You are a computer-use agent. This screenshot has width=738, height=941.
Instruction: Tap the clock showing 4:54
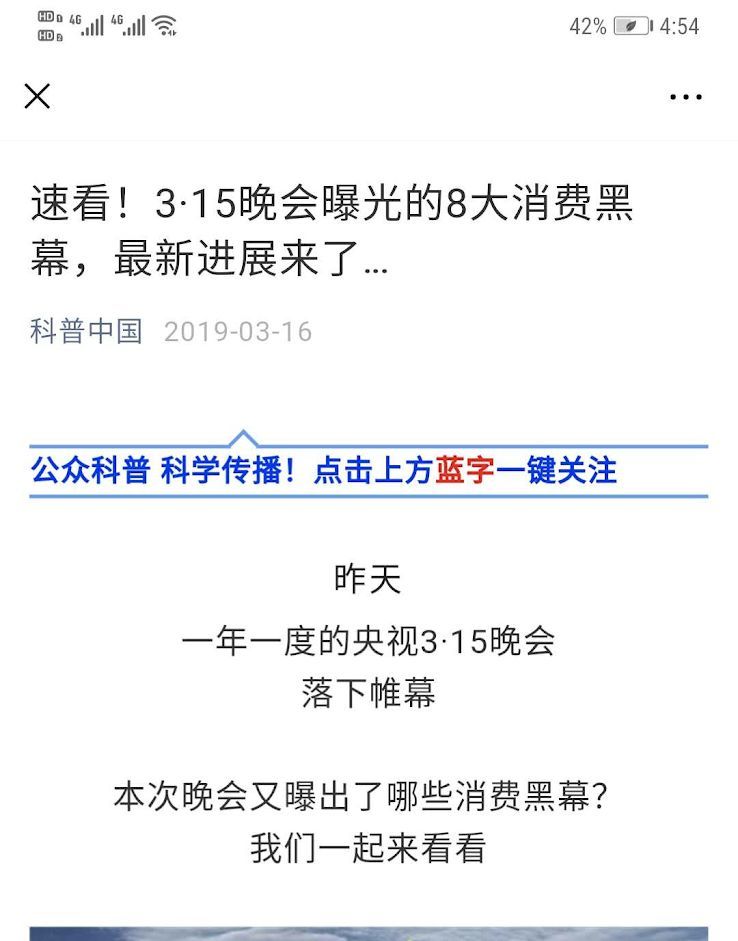(683, 27)
